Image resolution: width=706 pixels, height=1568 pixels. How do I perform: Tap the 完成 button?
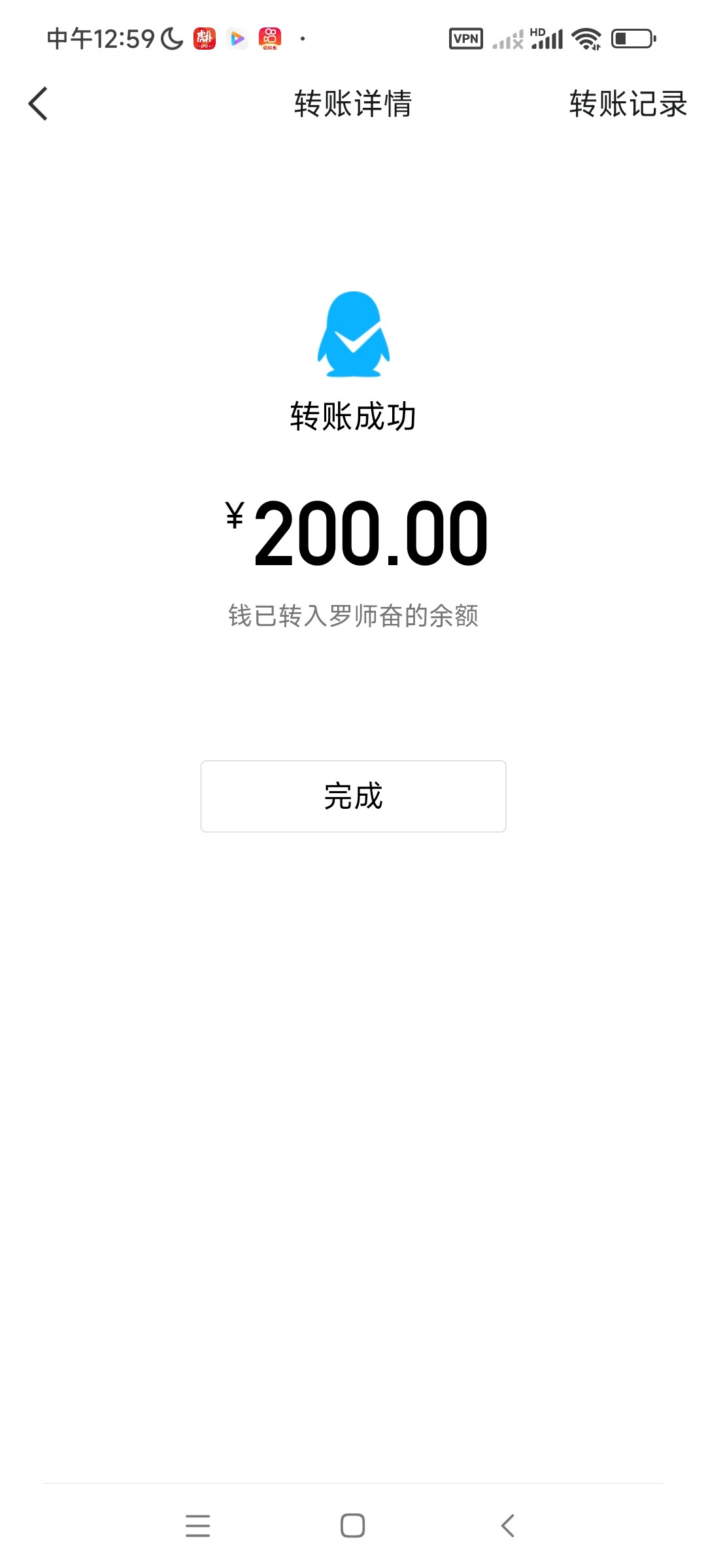(353, 796)
